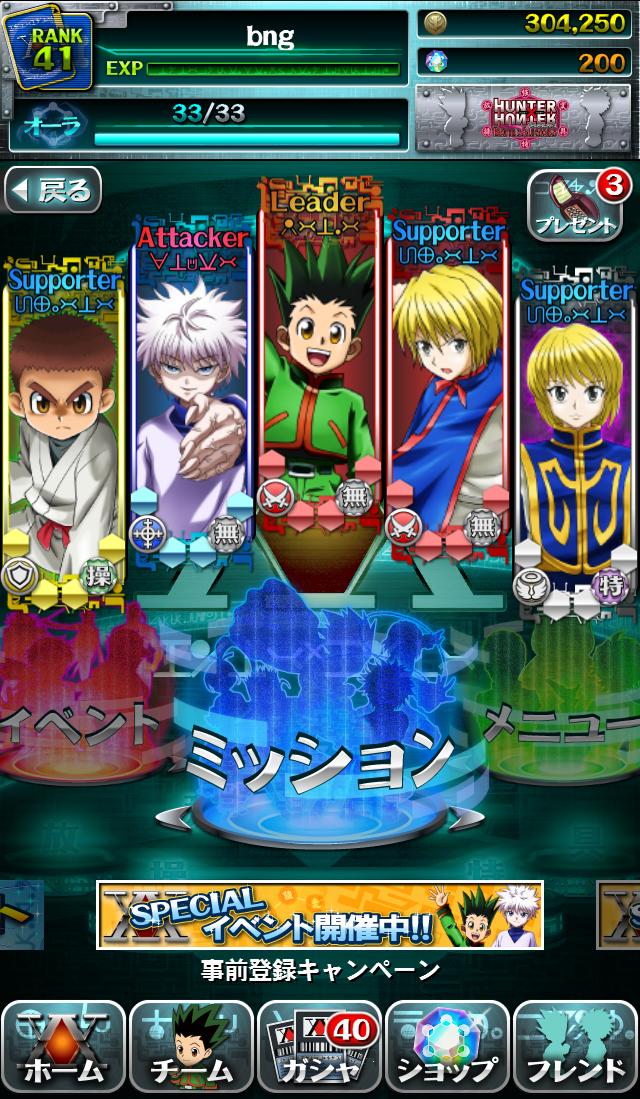Screen dimensions: 640x1099
Task: Open the SPECIAL イベント開催中 banner
Action: click(x=320, y=915)
